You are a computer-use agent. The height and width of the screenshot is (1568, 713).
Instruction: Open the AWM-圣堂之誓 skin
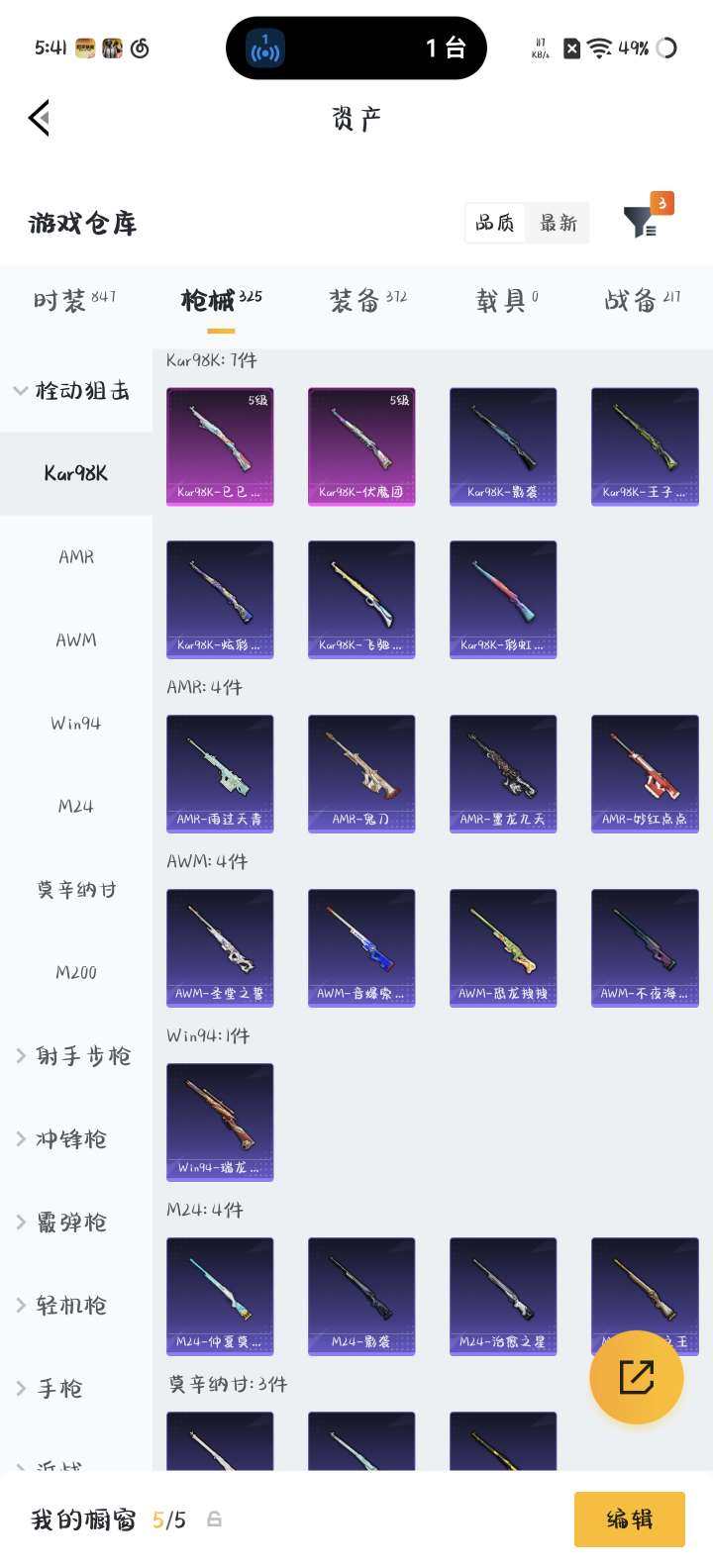220,947
